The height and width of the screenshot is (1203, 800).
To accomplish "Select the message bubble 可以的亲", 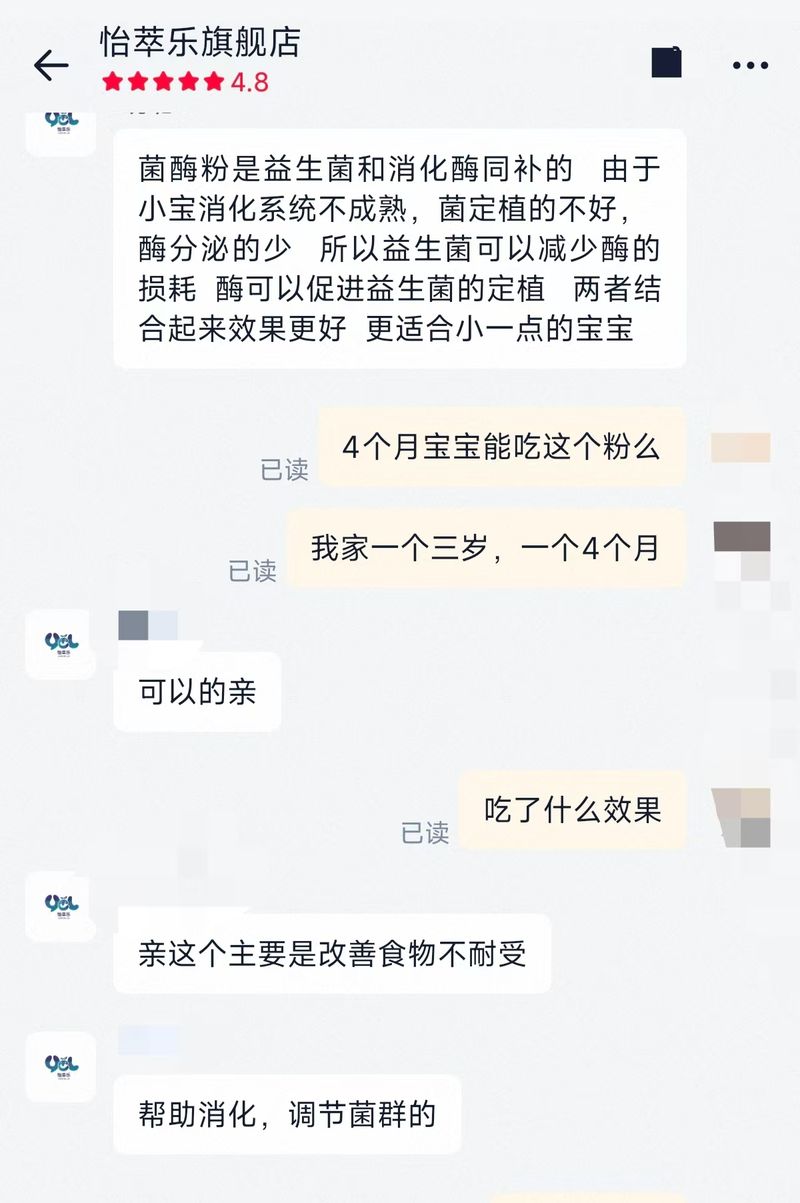I will pos(196,691).
